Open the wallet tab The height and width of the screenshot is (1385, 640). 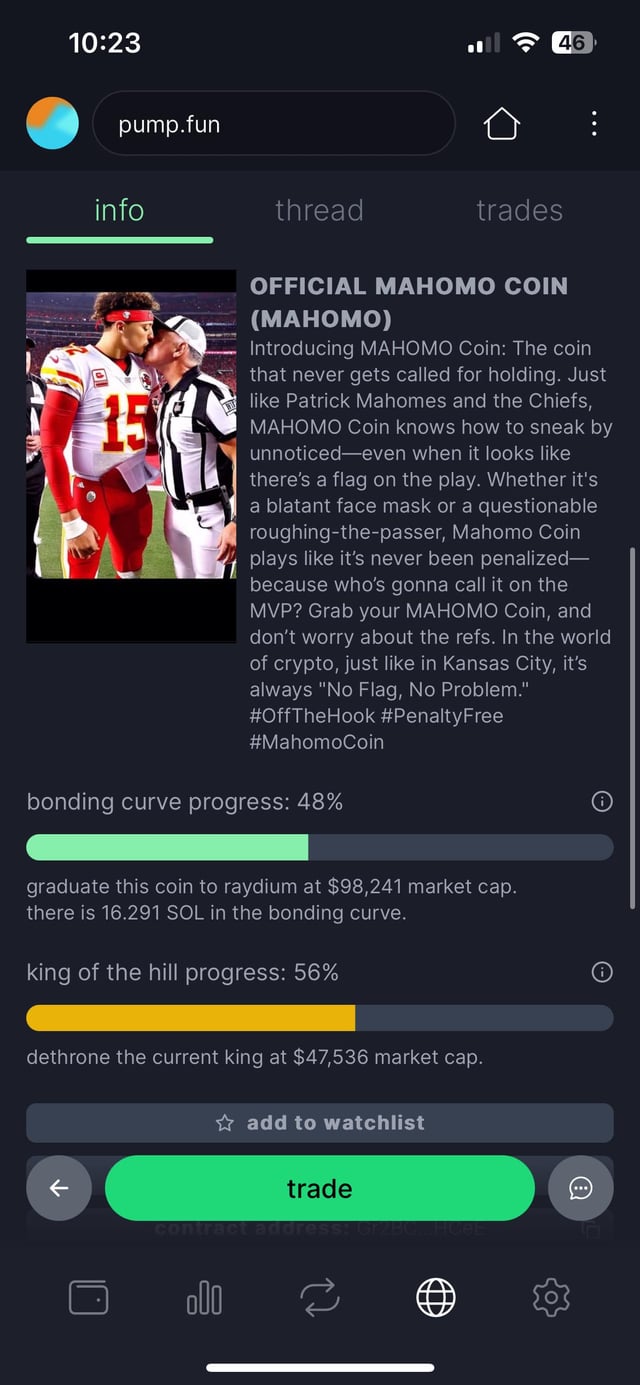(x=88, y=1298)
